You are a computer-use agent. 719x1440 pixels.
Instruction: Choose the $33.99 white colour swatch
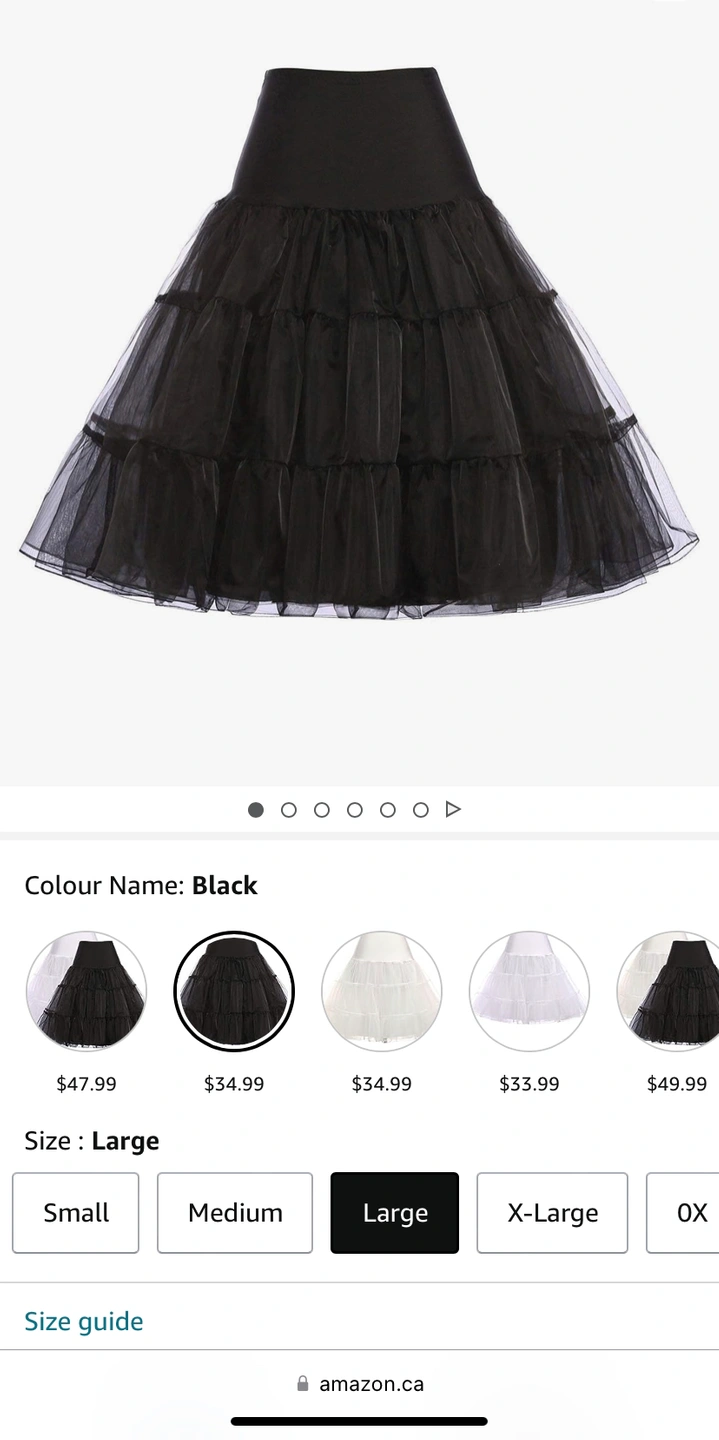[x=529, y=991]
